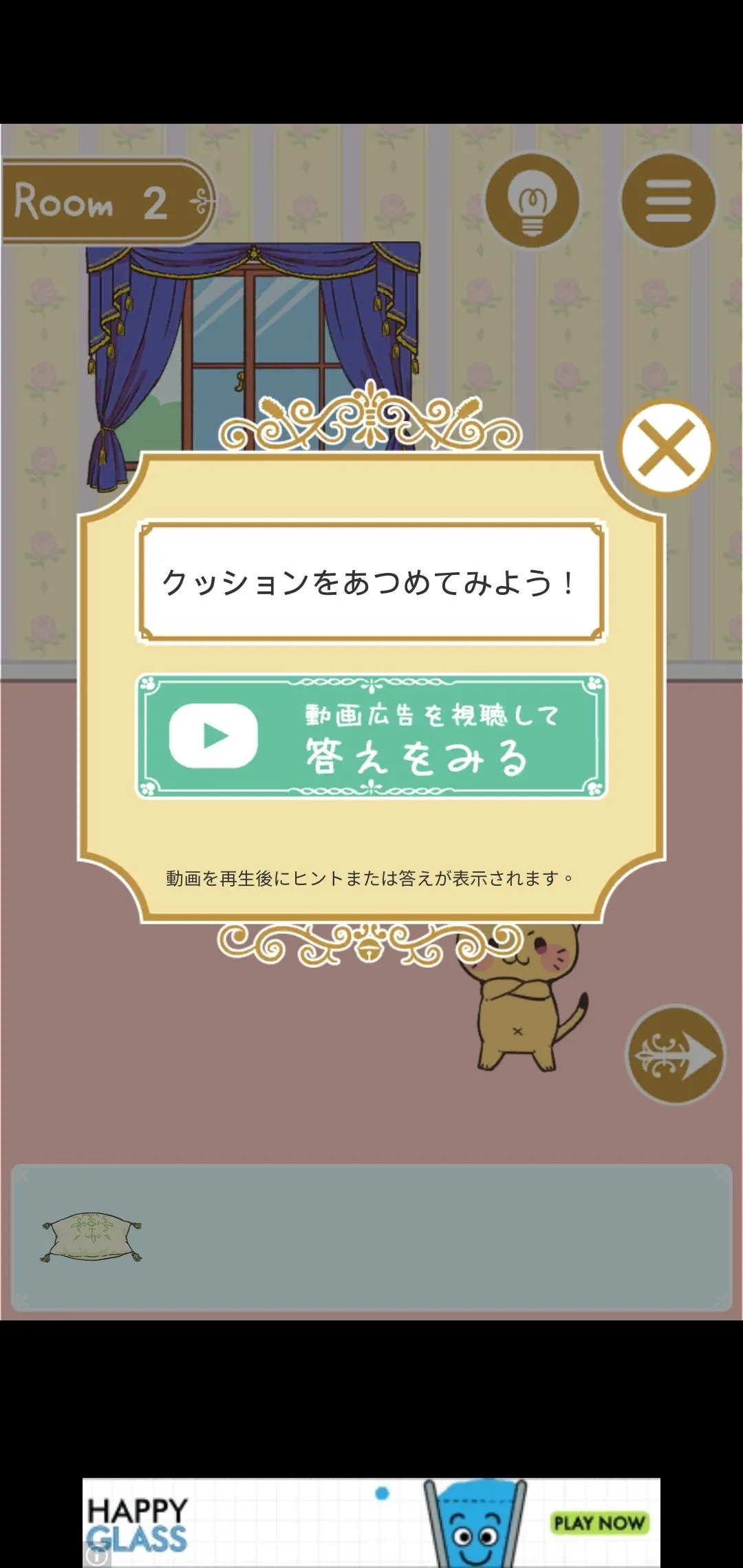Go to the next room view arrow

675,1055
